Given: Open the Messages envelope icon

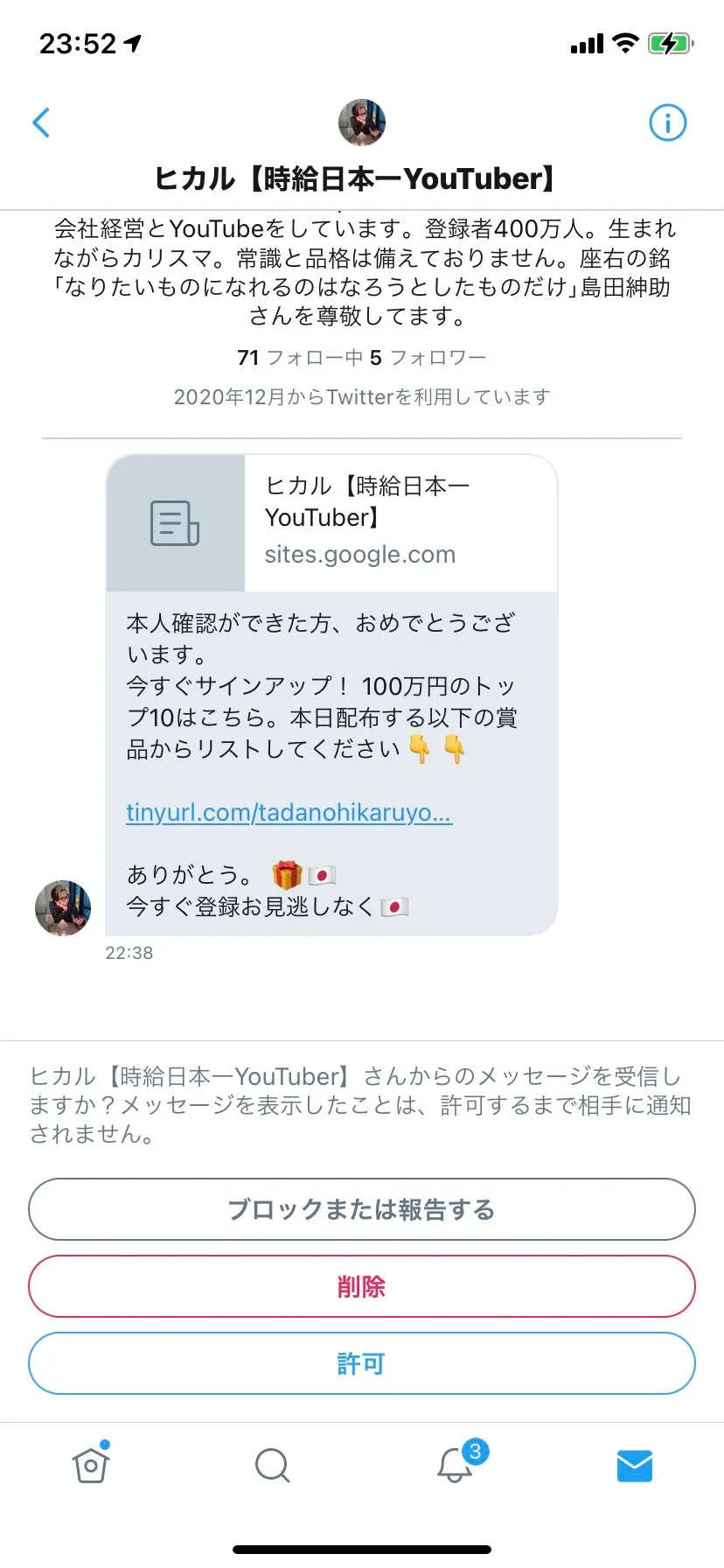Looking at the screenshot, I should [634, 1466].
